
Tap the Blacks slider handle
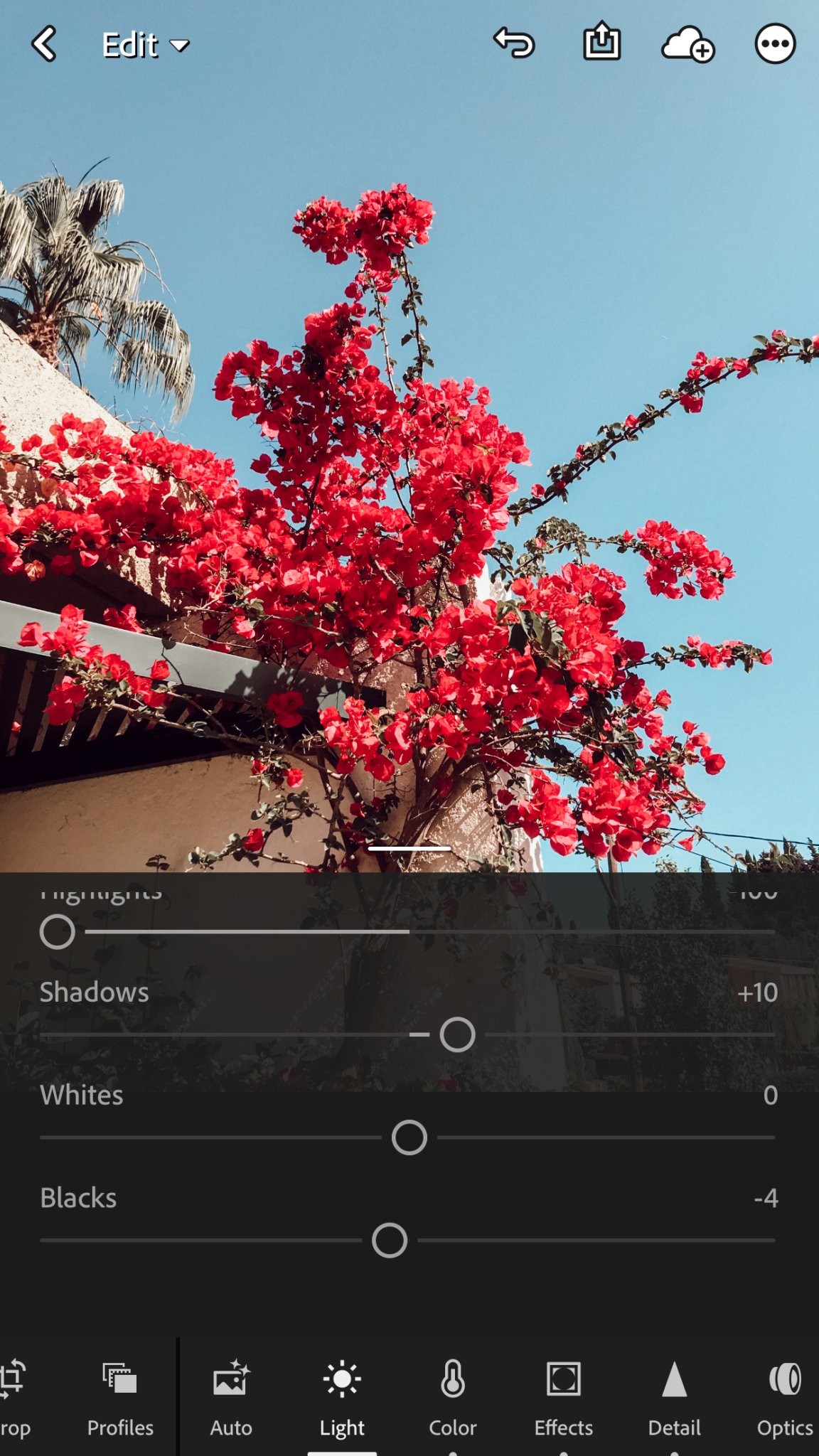[390, 1241]
